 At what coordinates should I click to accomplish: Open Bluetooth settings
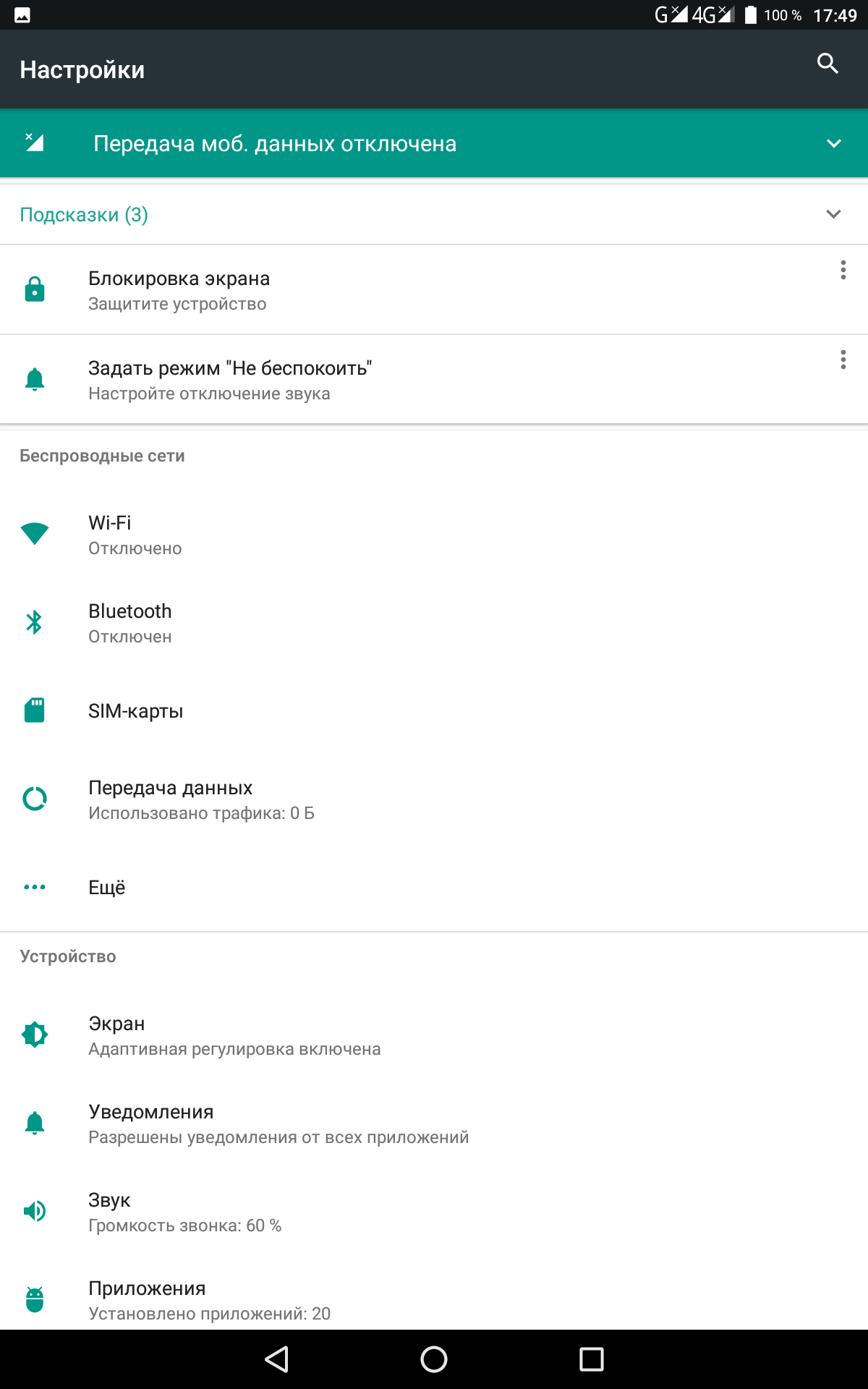[434, 623]
